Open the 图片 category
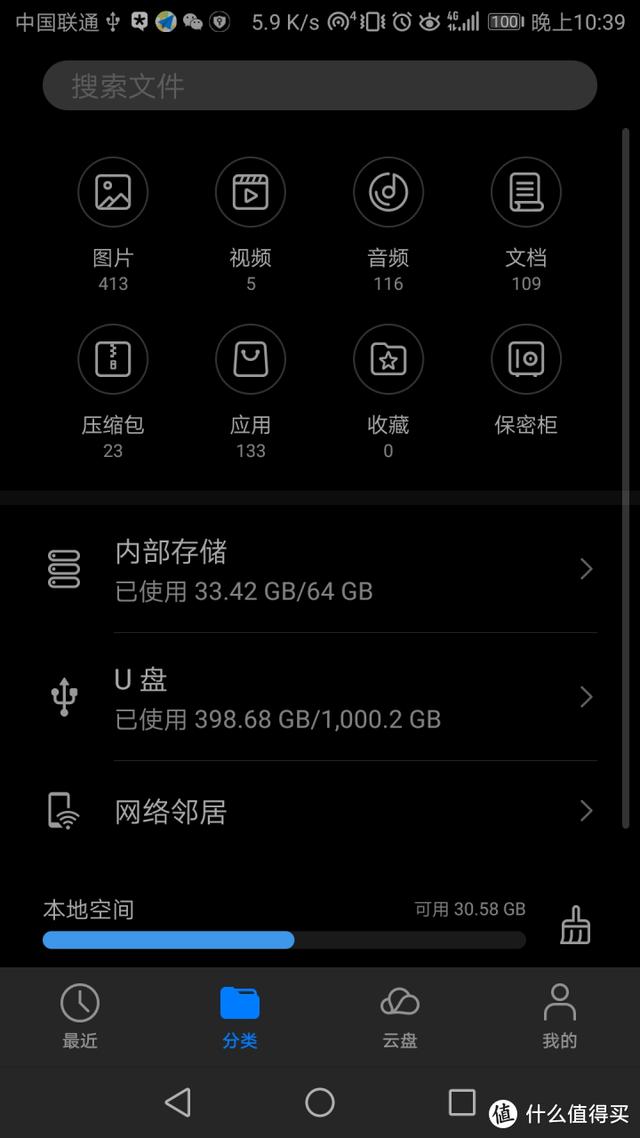The width and height of the screenshot is (640, 1138). [112, 224]
